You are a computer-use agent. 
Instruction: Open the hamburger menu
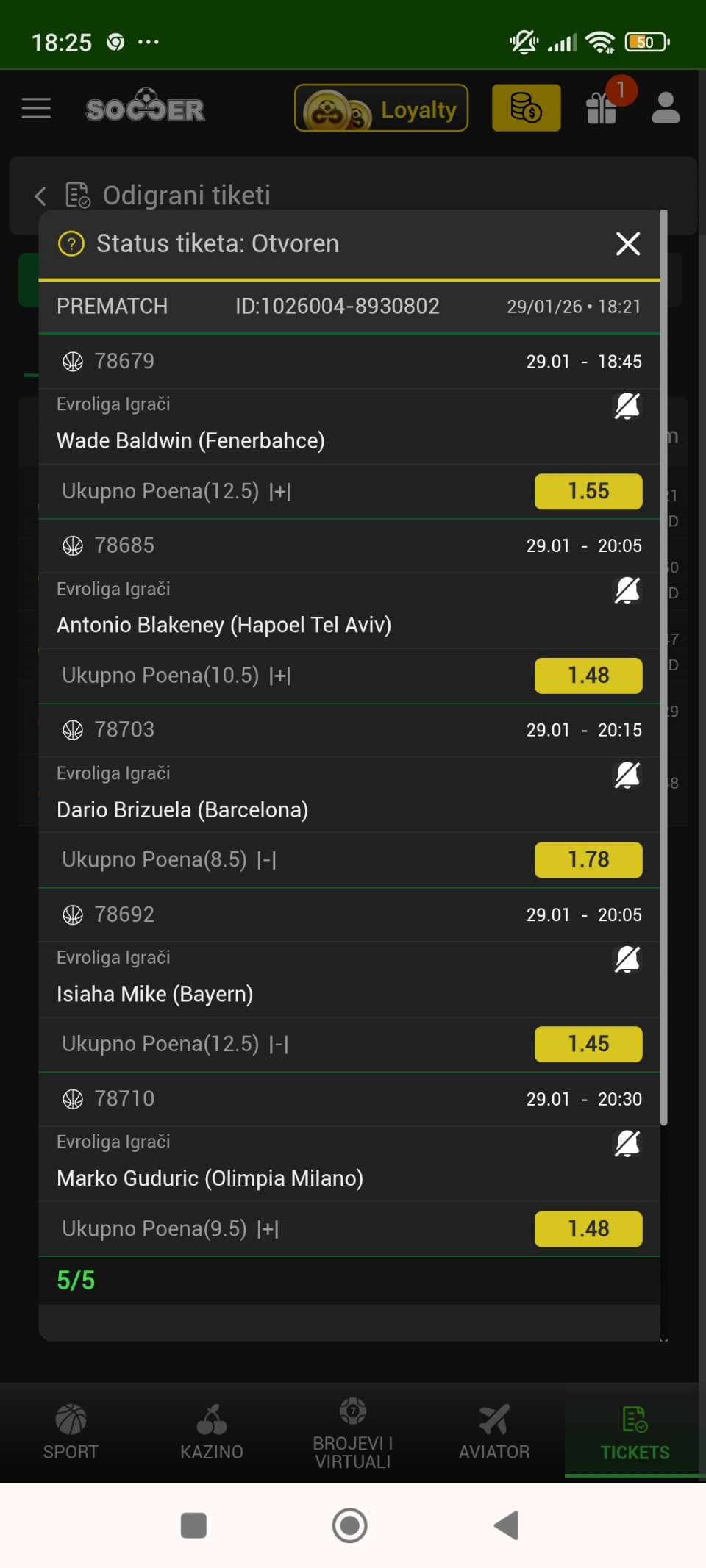(x=36, y=108)
